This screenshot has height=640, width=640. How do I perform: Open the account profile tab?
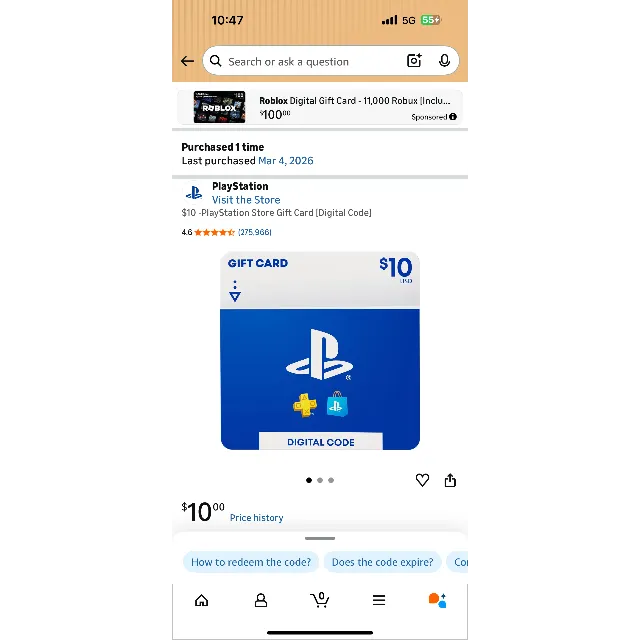pos(261,600)
